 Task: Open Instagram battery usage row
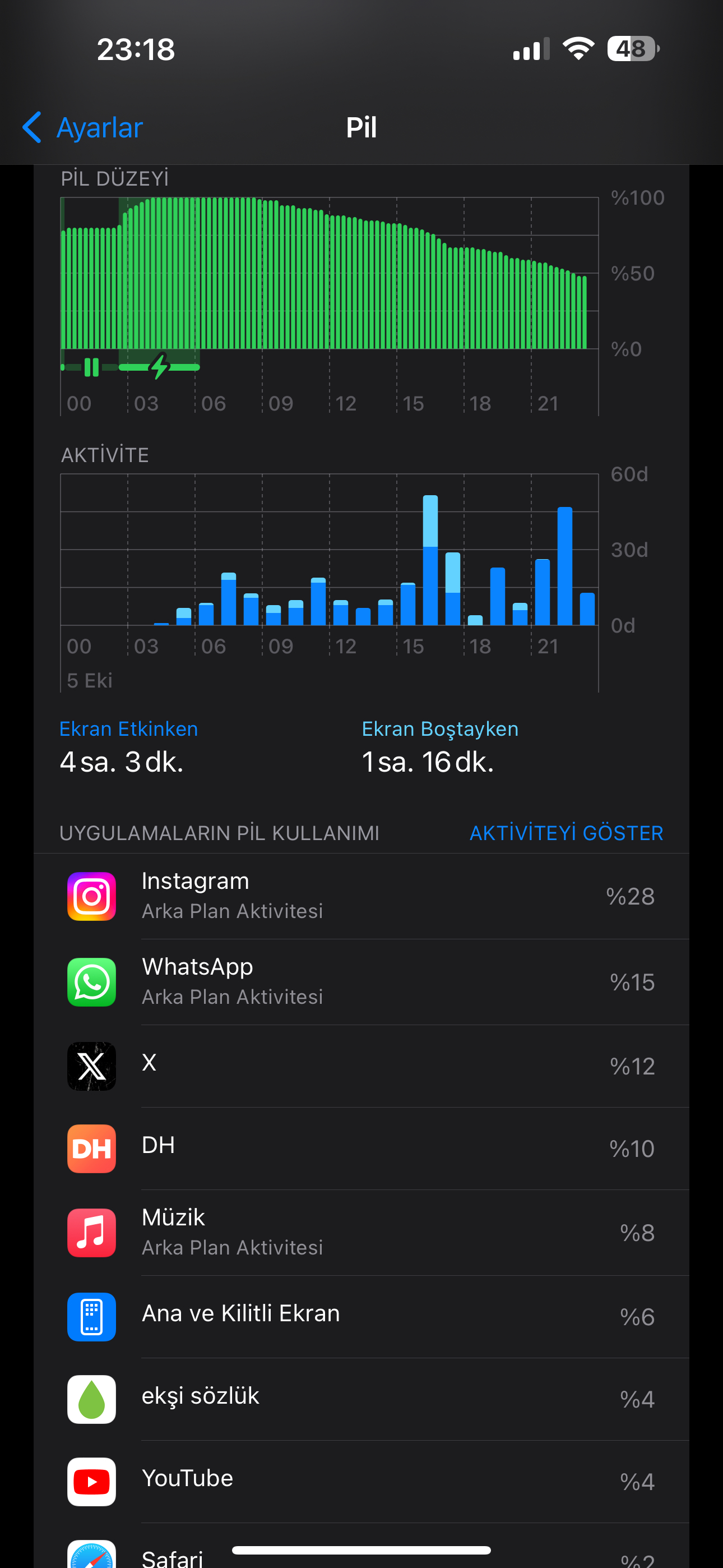click(361, 896)
